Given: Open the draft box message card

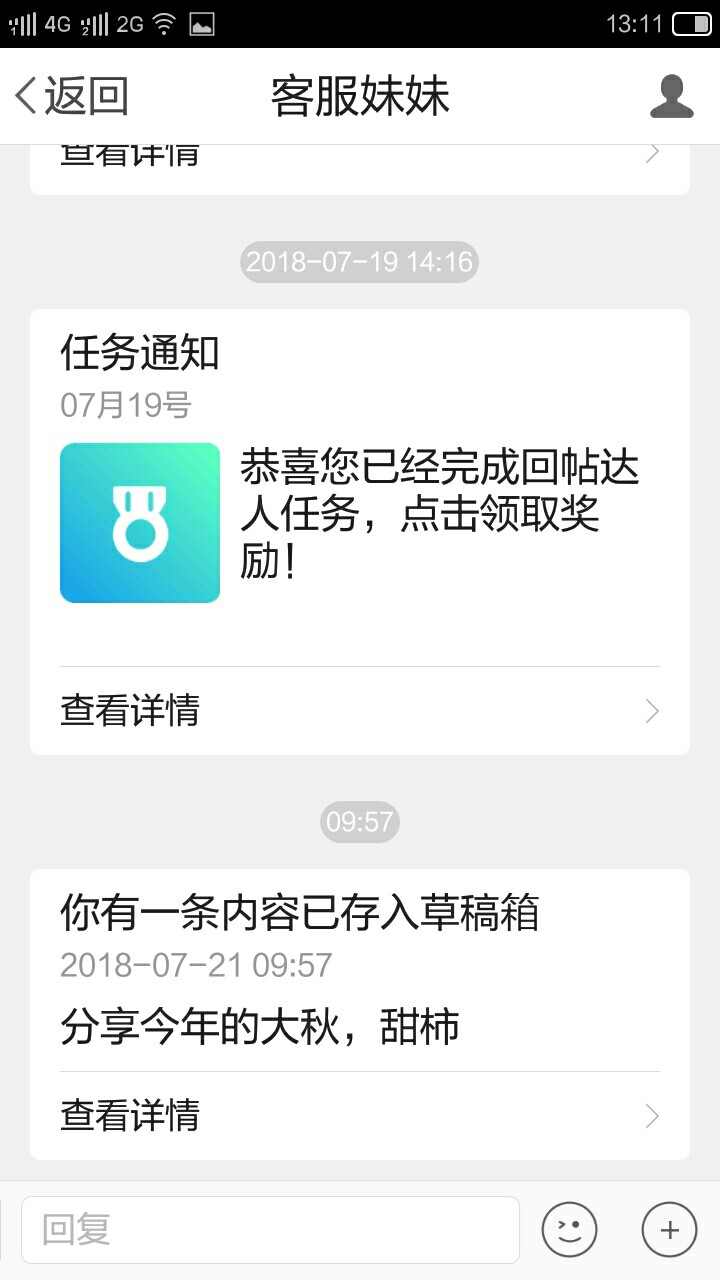Looking at the screenshot, I should 360,1014.
